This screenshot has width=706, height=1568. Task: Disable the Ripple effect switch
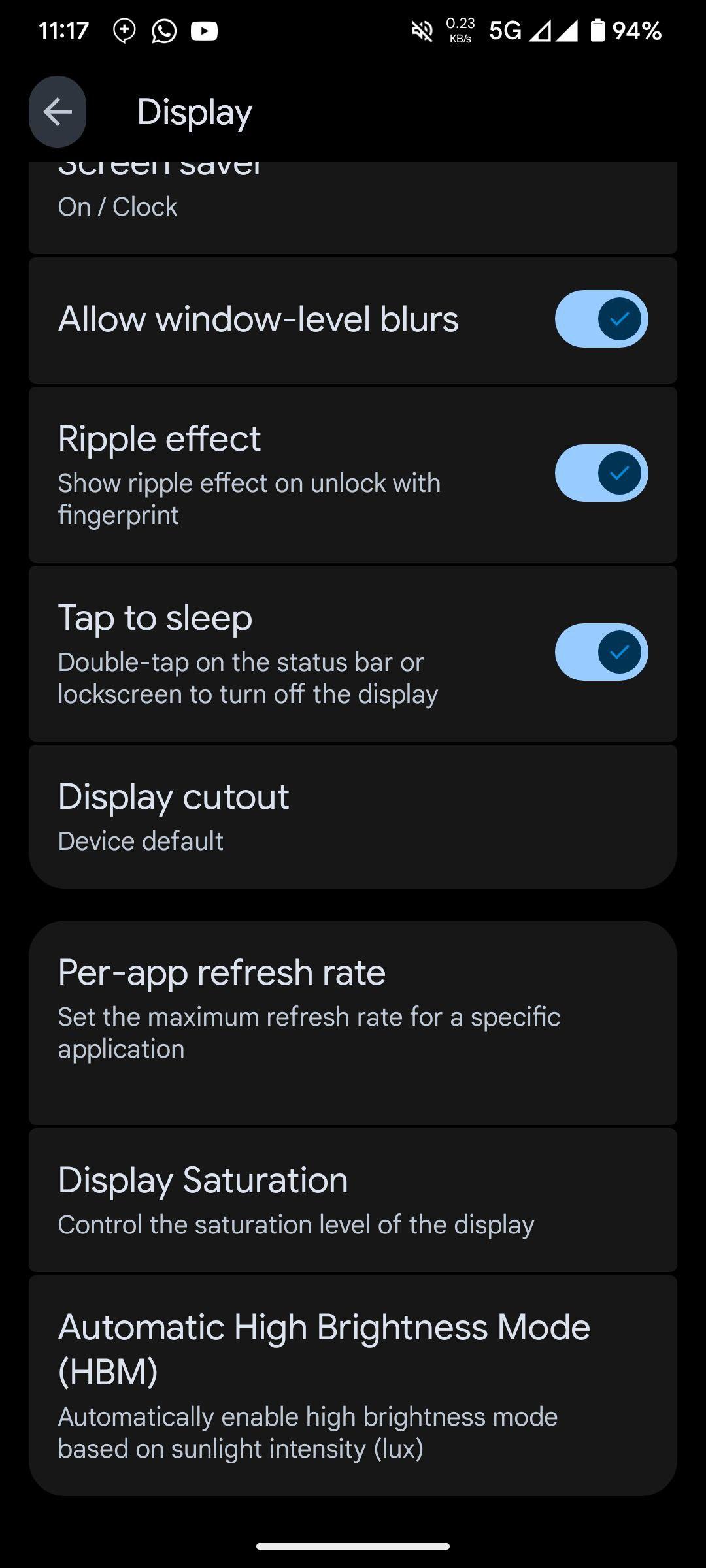pos(601,473)
